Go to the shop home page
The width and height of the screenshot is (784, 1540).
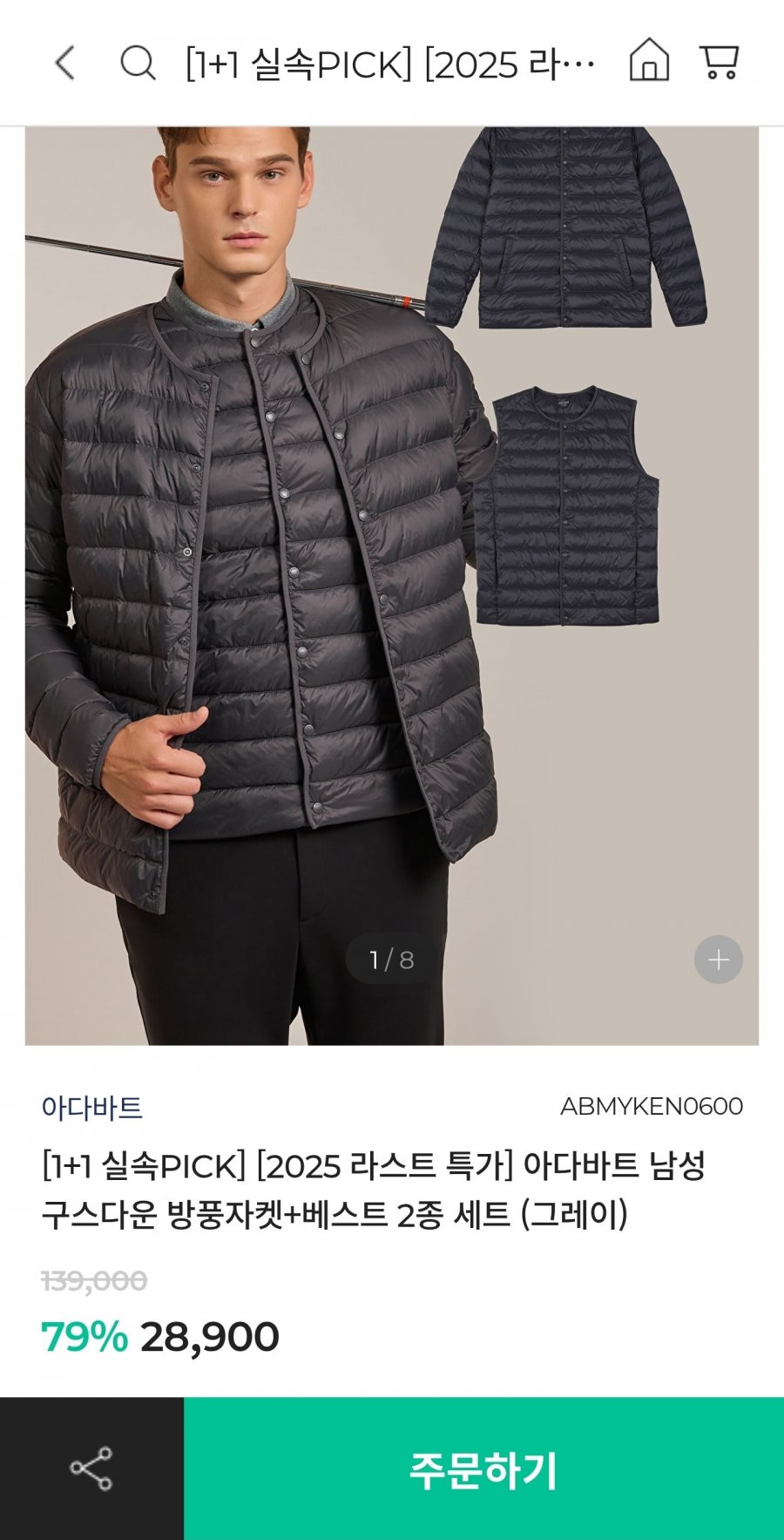tap(649, 61)
